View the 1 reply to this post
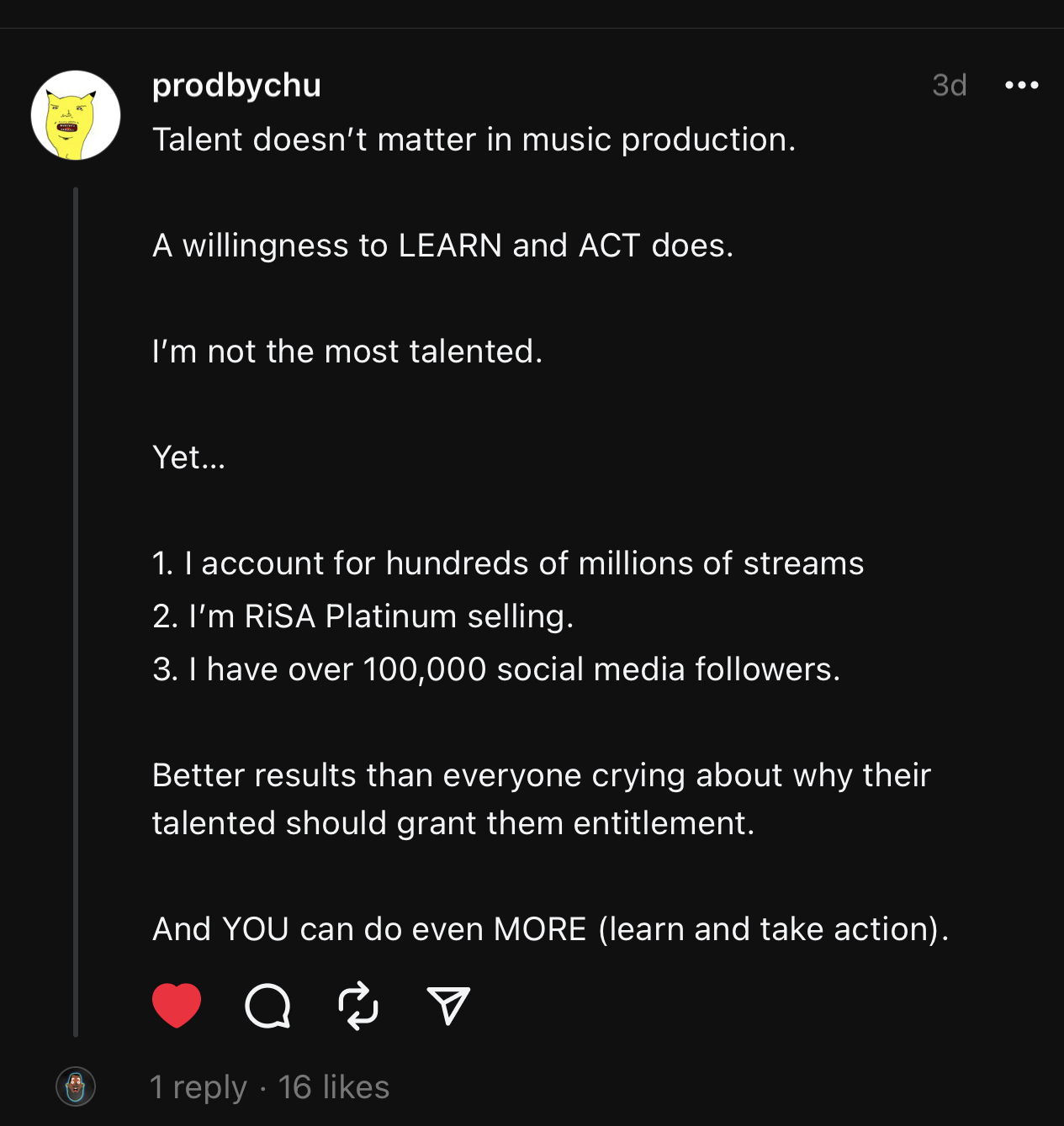 [199, 1086]
